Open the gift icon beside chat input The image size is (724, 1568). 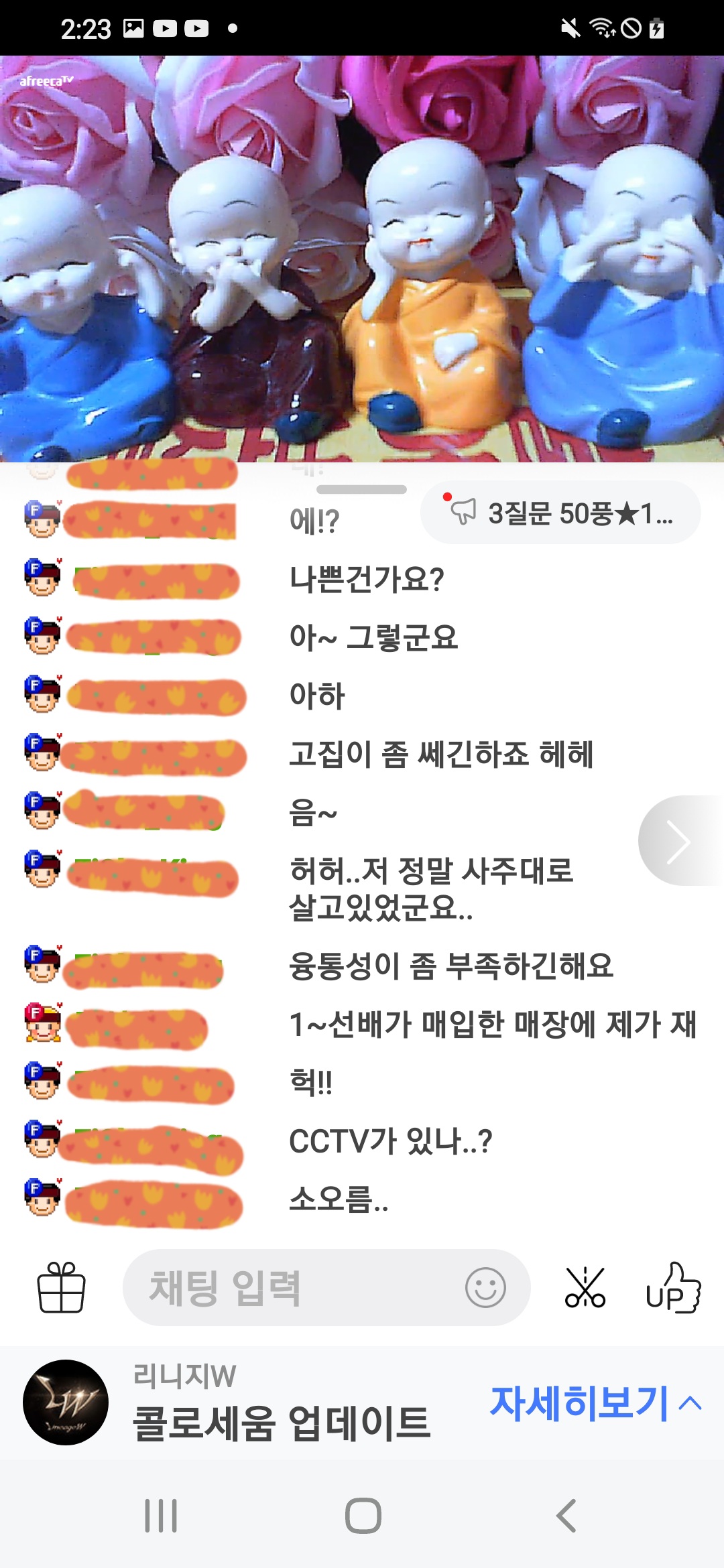point(61,1287)
